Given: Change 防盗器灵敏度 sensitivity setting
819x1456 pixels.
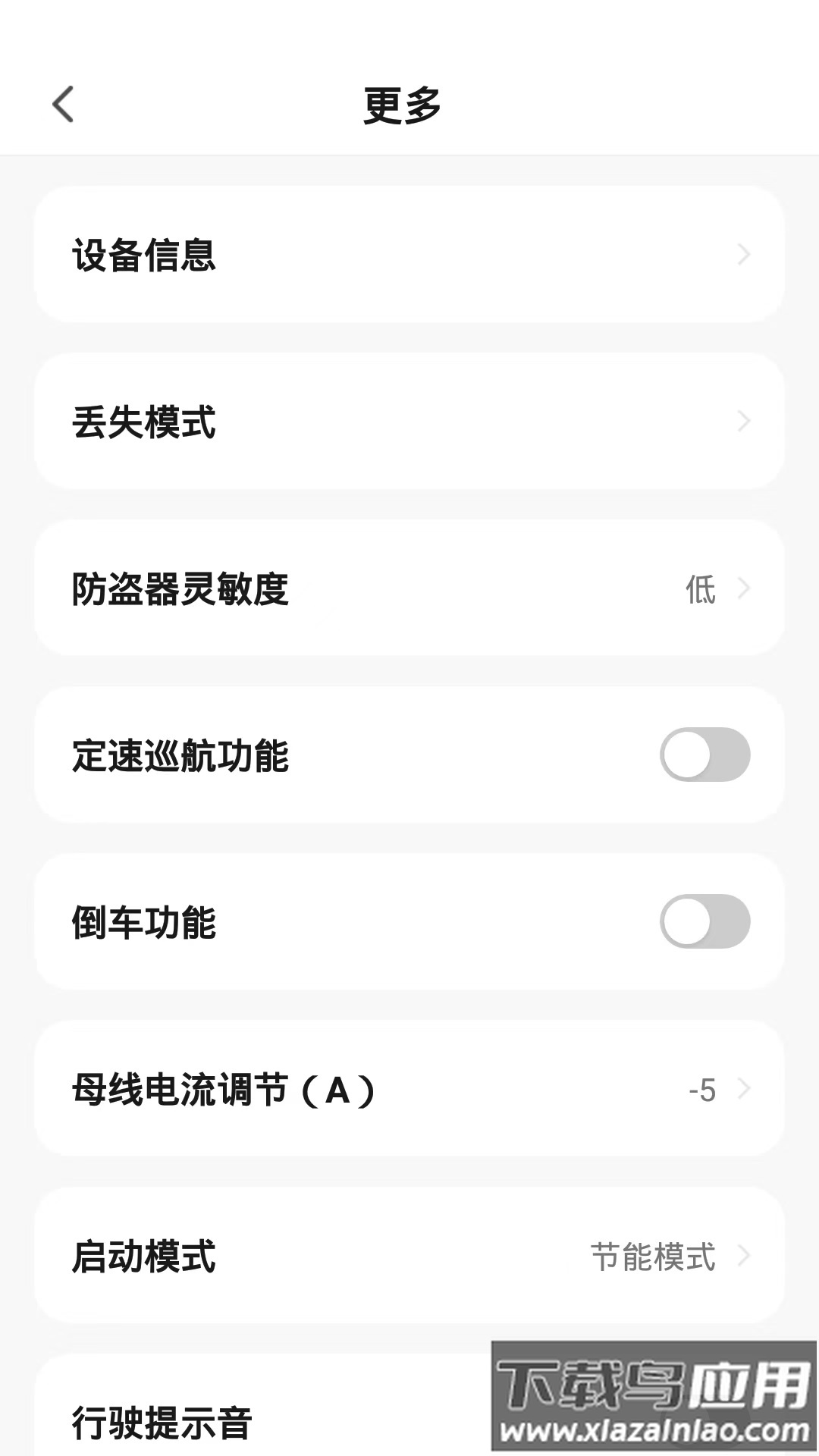Looking at the screenshot, I should 409,588.
